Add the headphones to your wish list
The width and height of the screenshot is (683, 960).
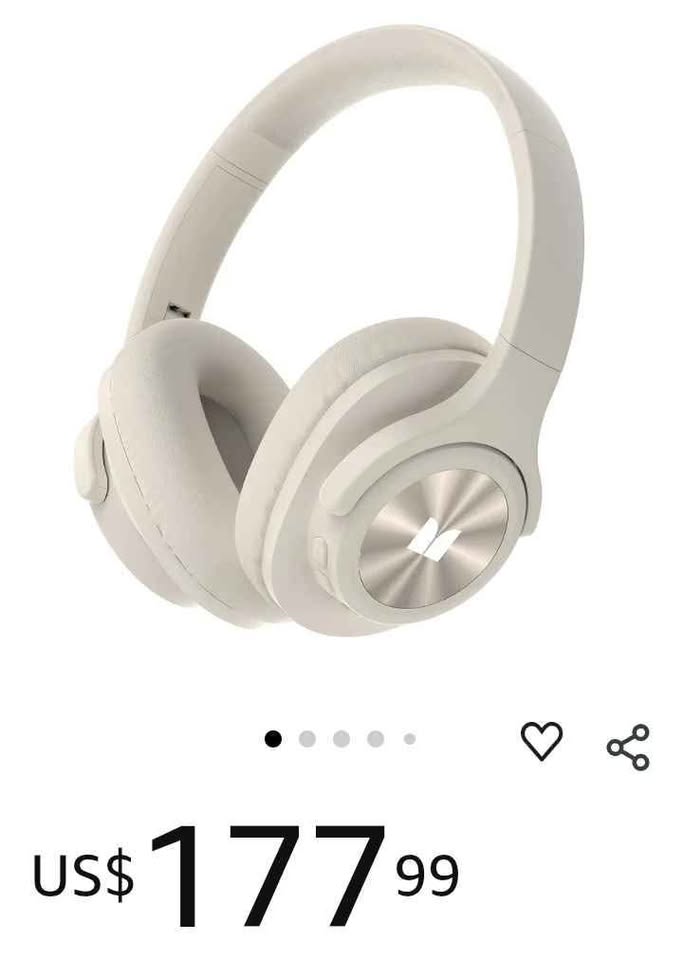(x=541, y=741)
